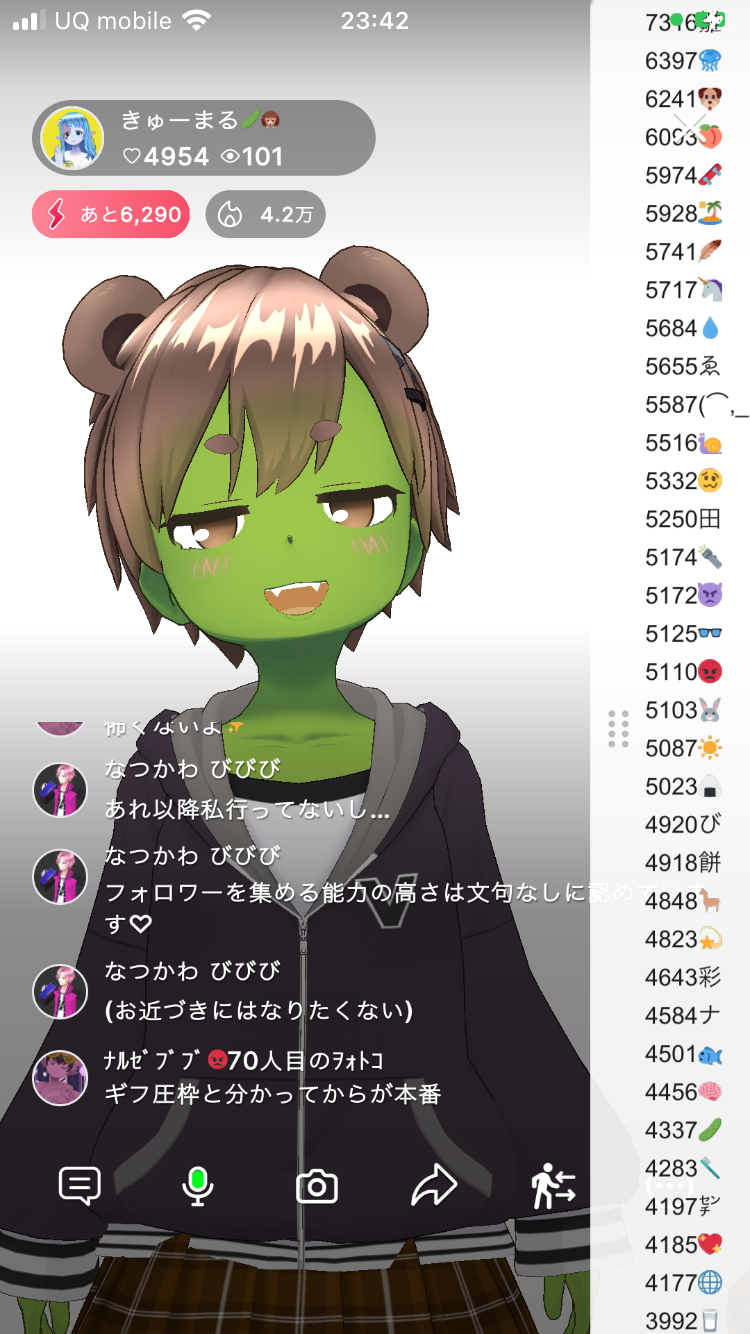Open なつかわ びびび's avatar on あれ以降 comment

(x=60, y=789)
